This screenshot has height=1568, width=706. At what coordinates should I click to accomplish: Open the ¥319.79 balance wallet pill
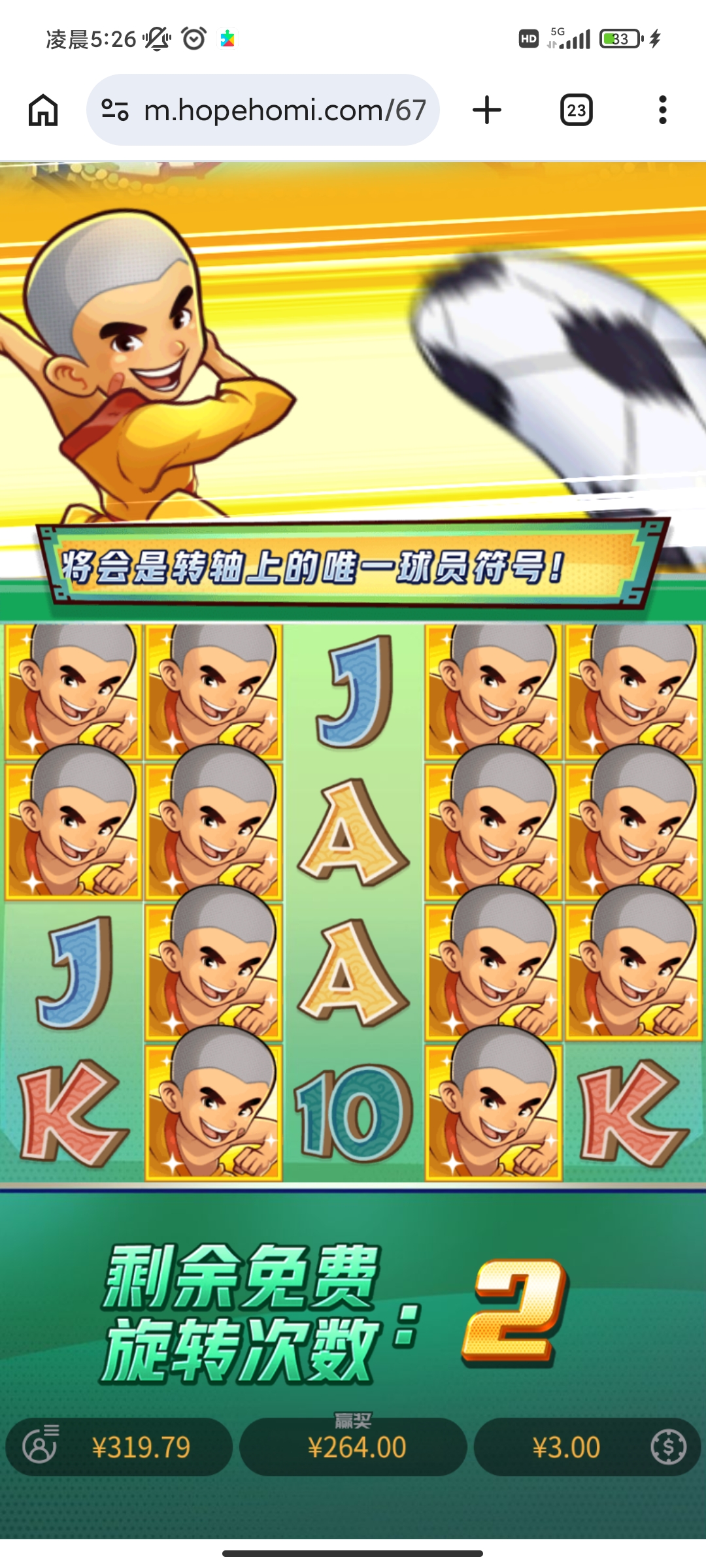(x=119, y=1447)
